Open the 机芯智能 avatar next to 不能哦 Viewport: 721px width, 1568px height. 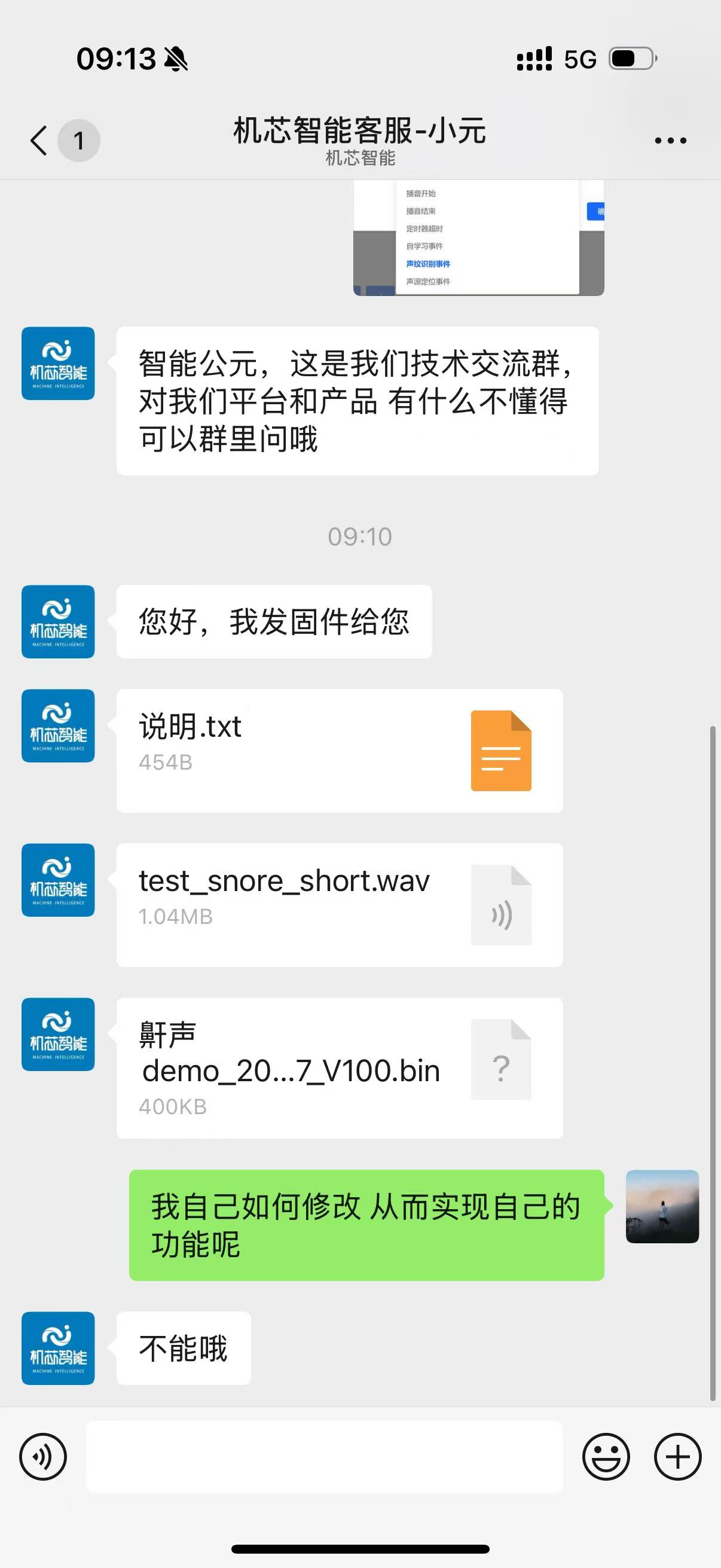pos(58,1350)
